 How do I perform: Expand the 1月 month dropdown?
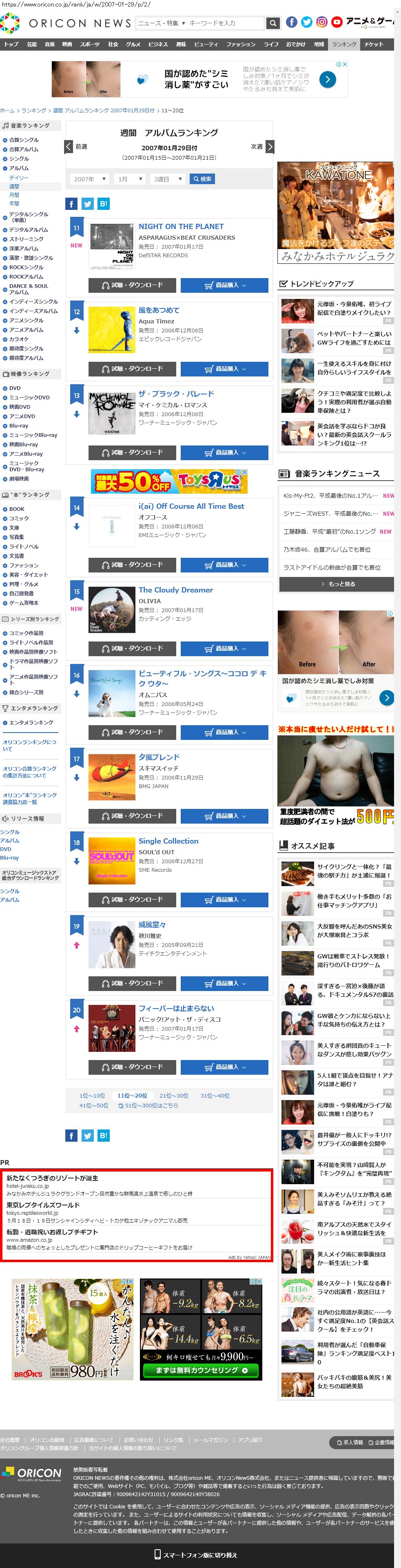(x=130, y=179)
